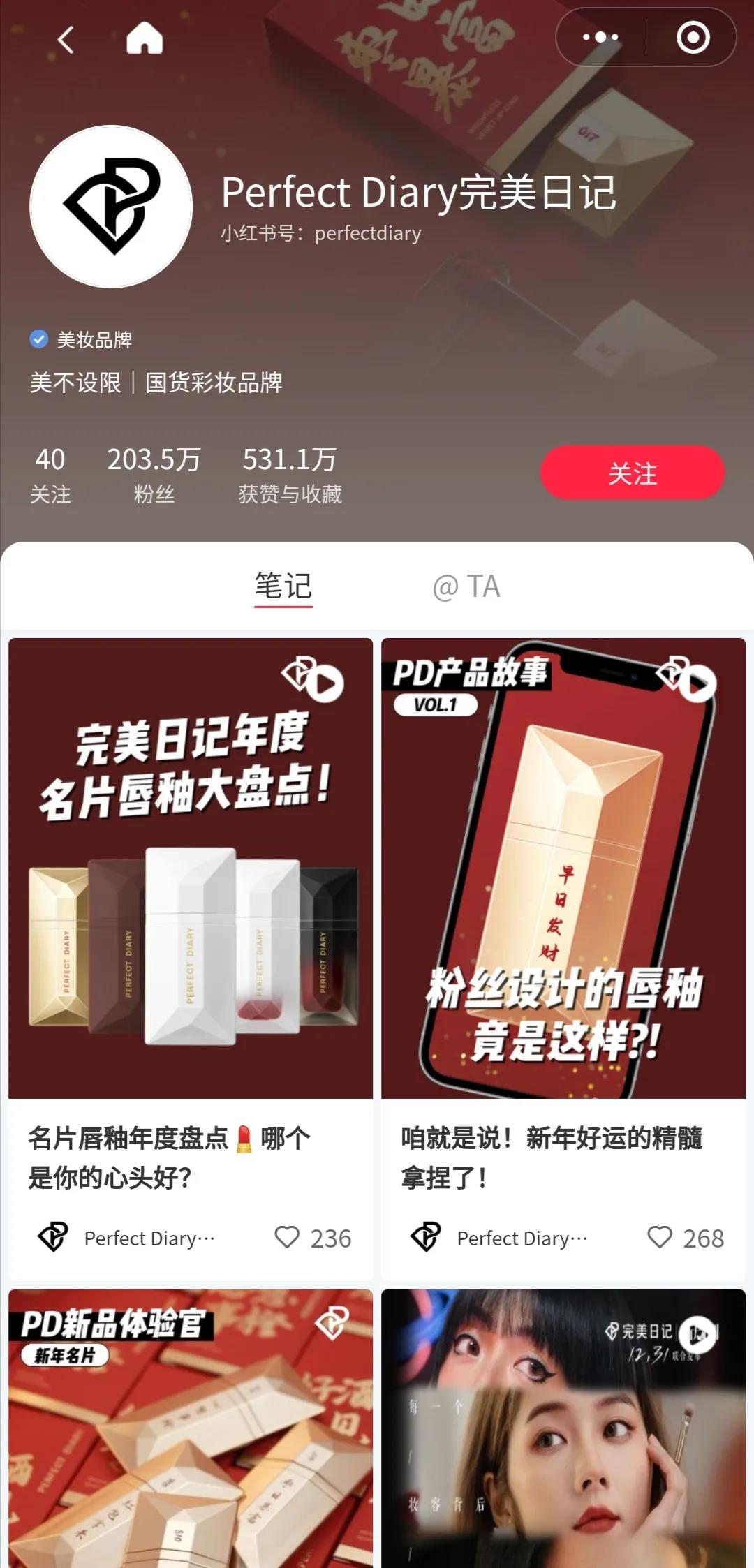This screenshot has width=754, height=1568.
Task: Open the home icon
Action: 145,38
